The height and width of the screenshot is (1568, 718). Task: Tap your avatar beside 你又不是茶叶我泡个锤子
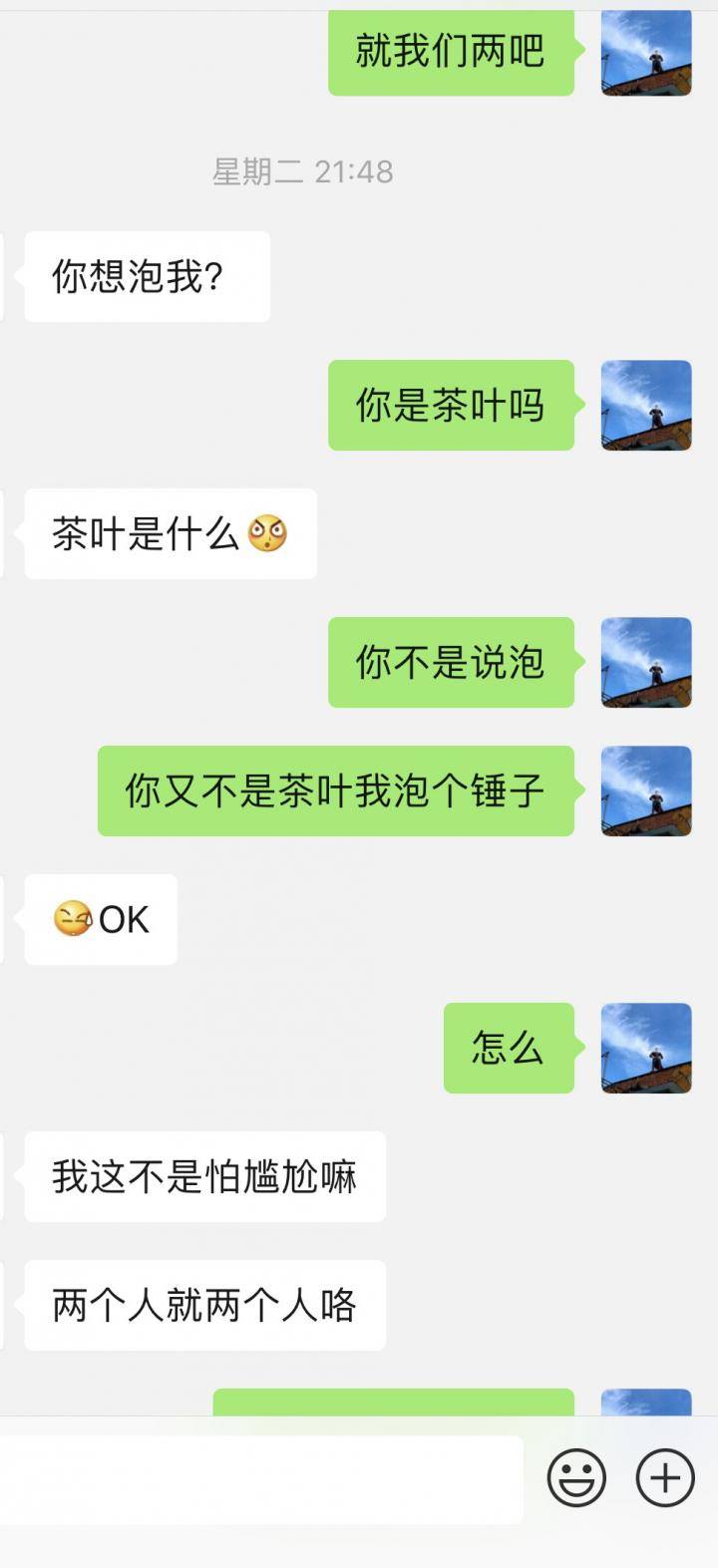[x=646, y=792]
